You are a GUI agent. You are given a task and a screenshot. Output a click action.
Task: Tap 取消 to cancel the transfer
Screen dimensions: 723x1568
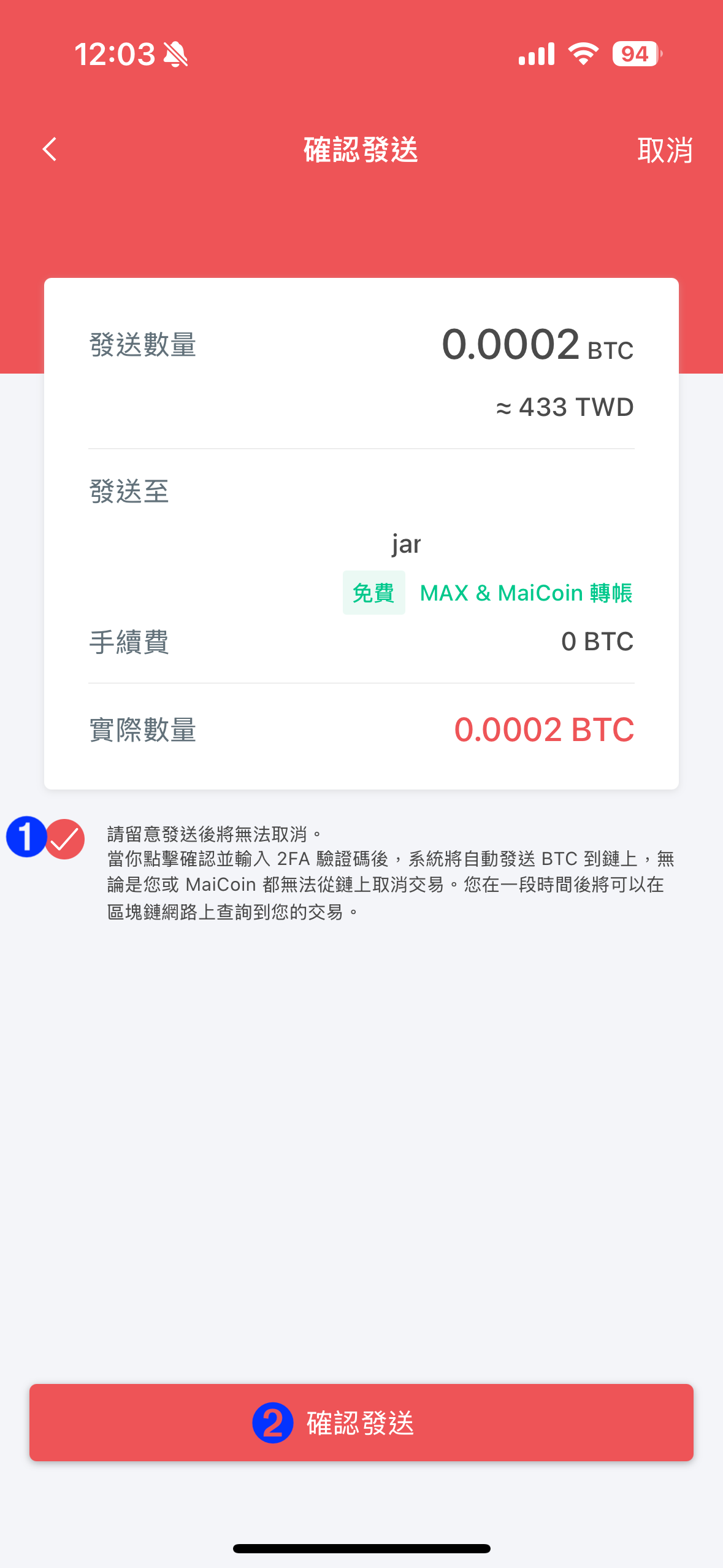tap(664, 150)
